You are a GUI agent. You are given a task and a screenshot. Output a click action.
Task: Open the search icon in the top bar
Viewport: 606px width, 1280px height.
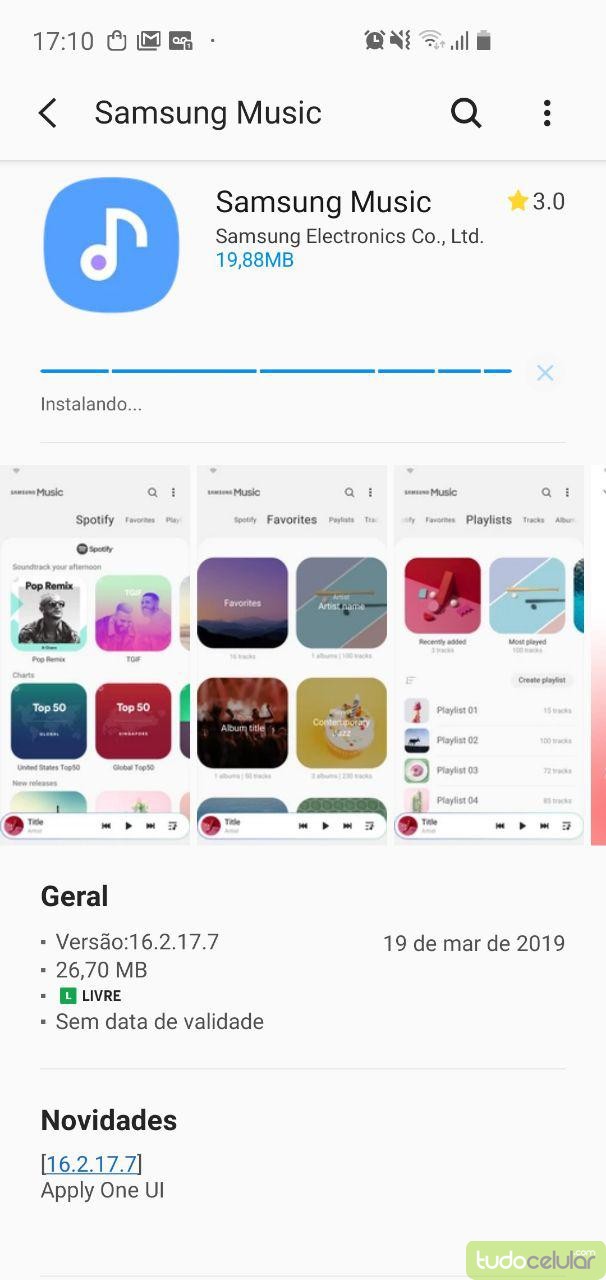[466, 113]
